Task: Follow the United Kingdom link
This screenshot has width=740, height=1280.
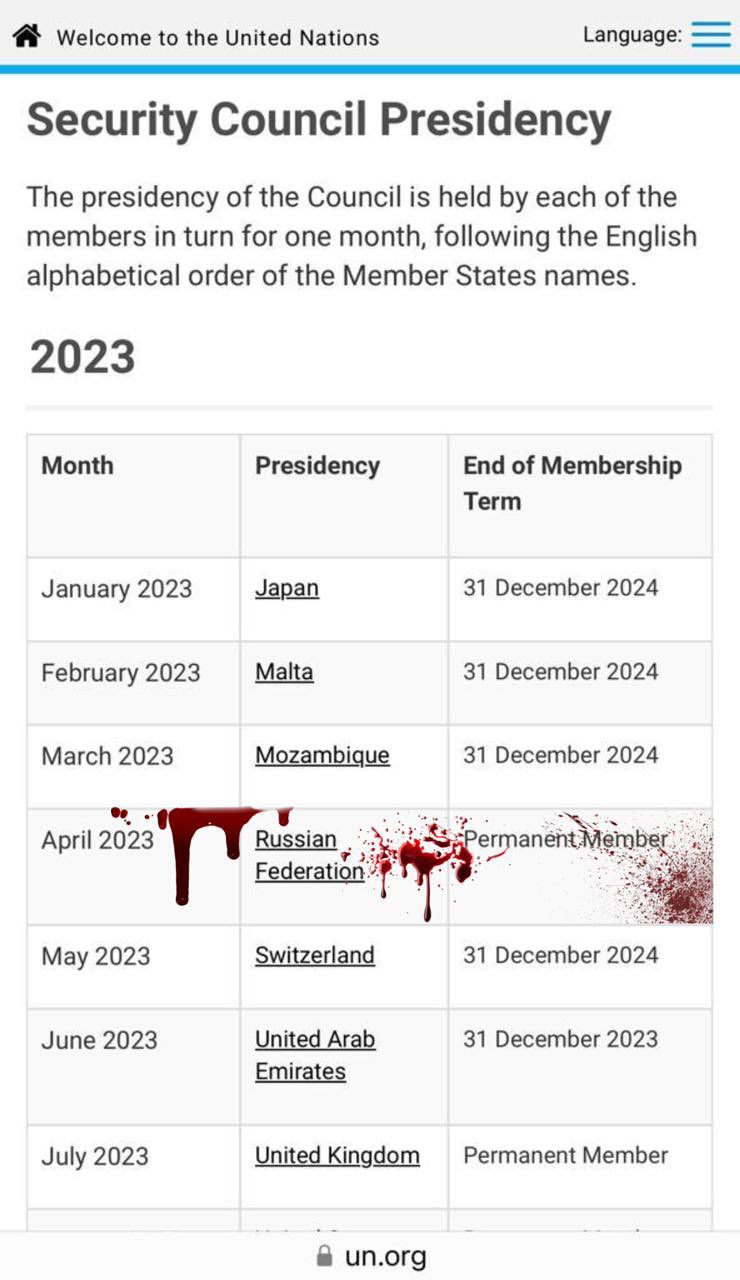Action: point(337,1156)
